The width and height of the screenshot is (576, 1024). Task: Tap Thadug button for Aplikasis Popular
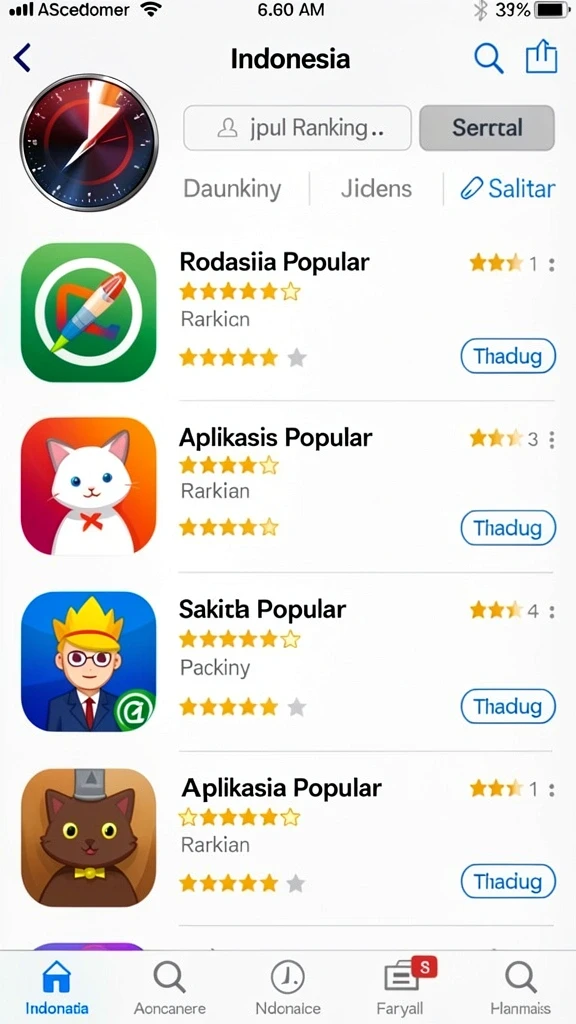508,528
